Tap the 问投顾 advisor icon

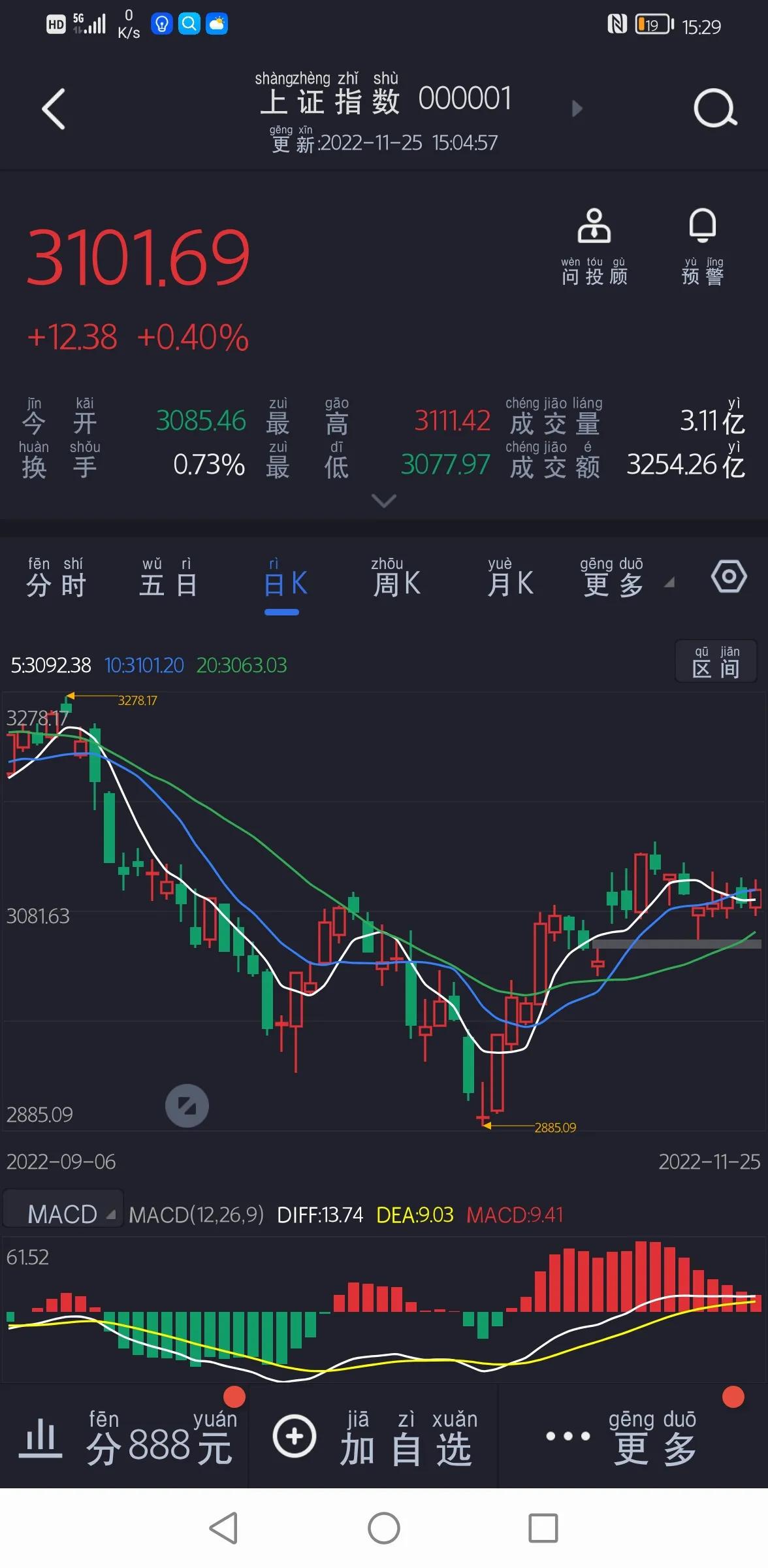click(594, 245)
